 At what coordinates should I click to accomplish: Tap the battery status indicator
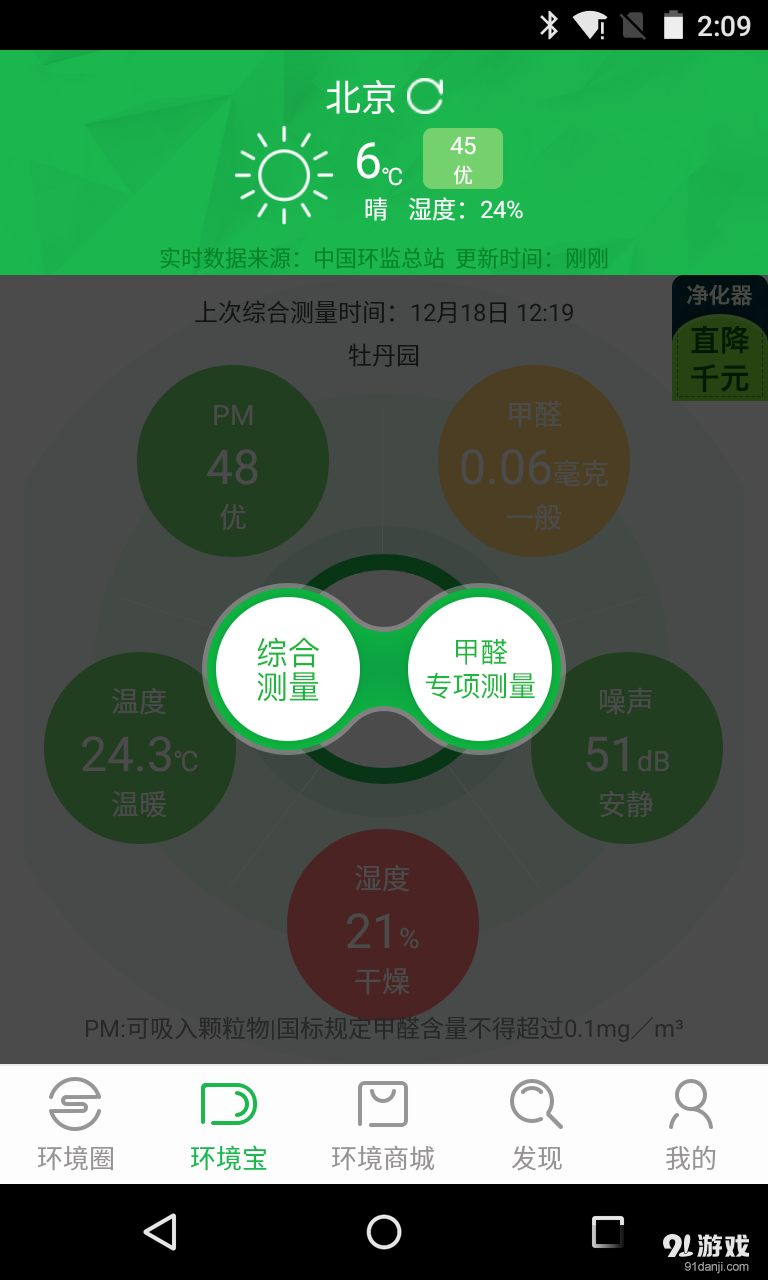click(x=674, y=25)
